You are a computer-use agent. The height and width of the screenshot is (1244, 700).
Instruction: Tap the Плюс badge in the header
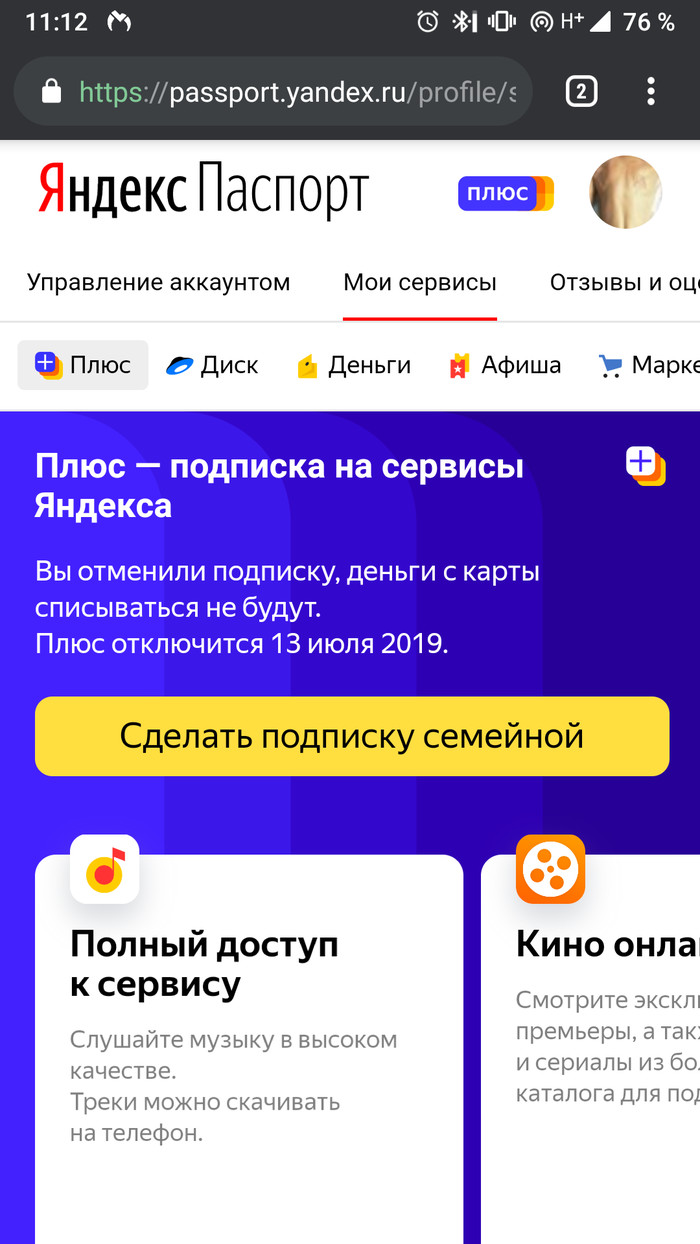point(505,193)
